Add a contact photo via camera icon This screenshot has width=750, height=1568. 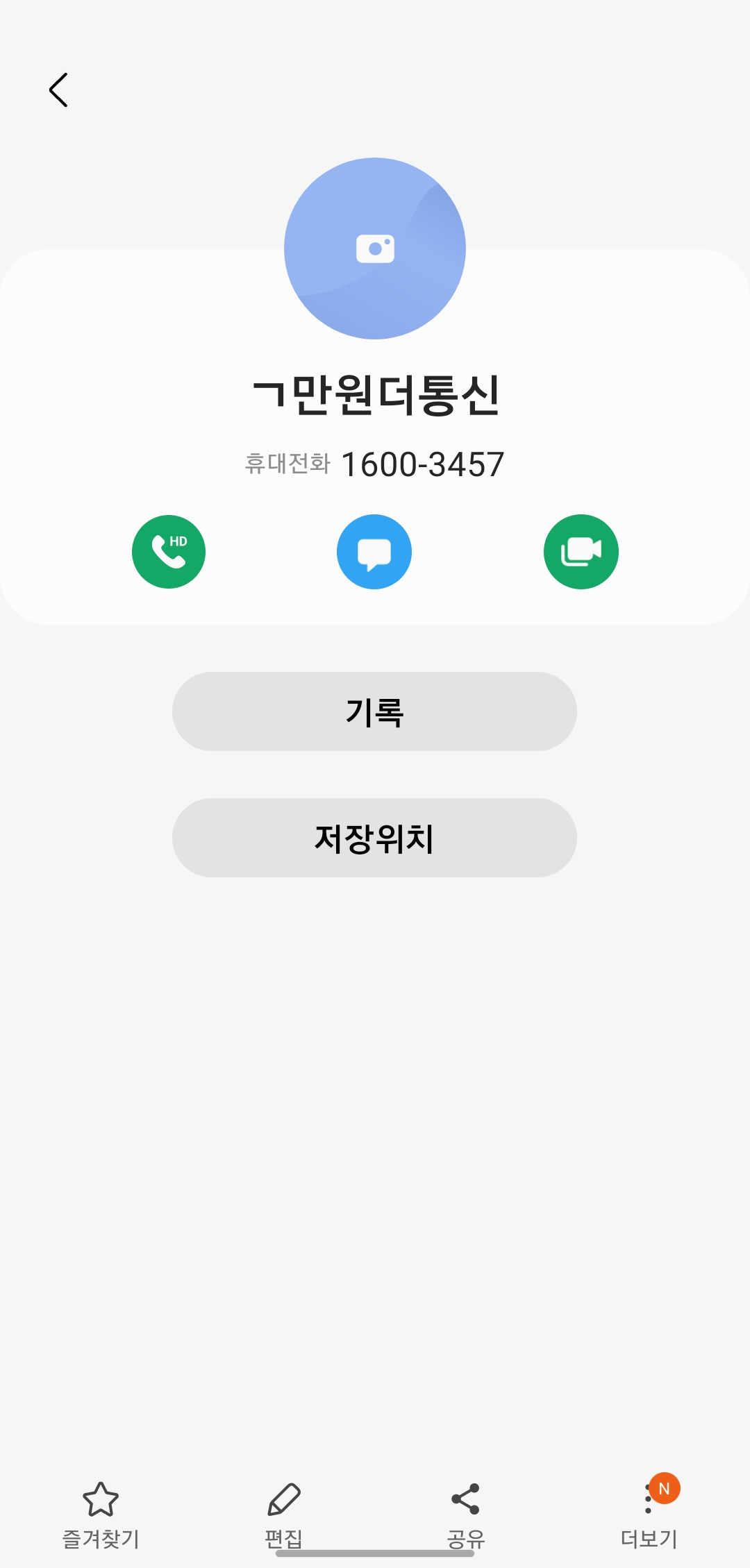click(x=375, y=248)
